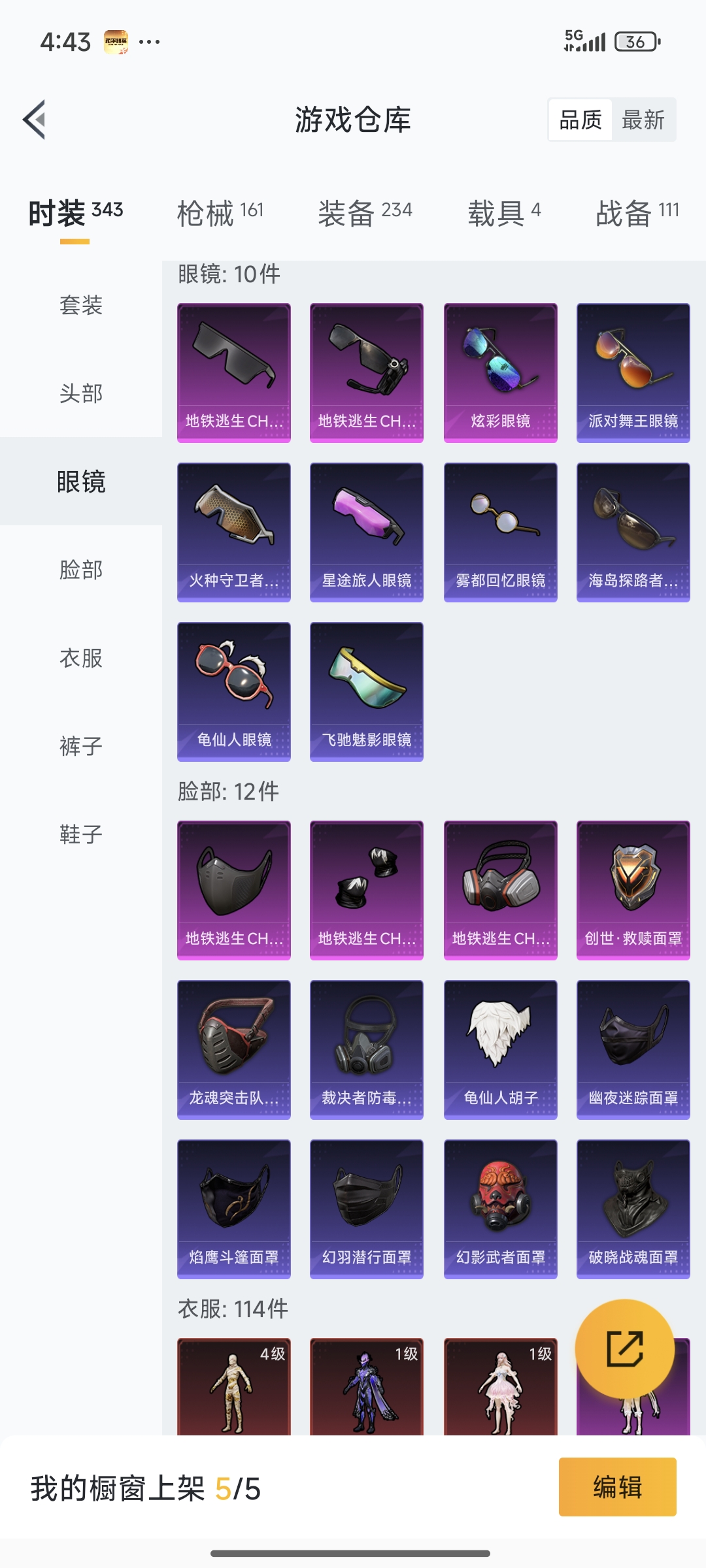The width and height of the screenshot is (706, 1568).
Task: Select 鞋子 in the side menu
Action: [81, 834]
